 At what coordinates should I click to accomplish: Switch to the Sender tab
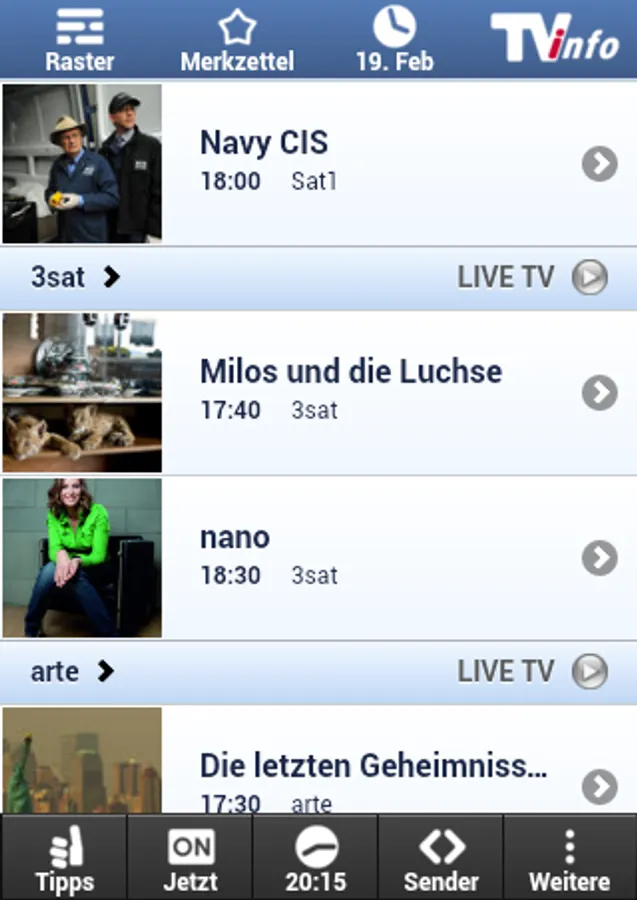tap(441, 858)
